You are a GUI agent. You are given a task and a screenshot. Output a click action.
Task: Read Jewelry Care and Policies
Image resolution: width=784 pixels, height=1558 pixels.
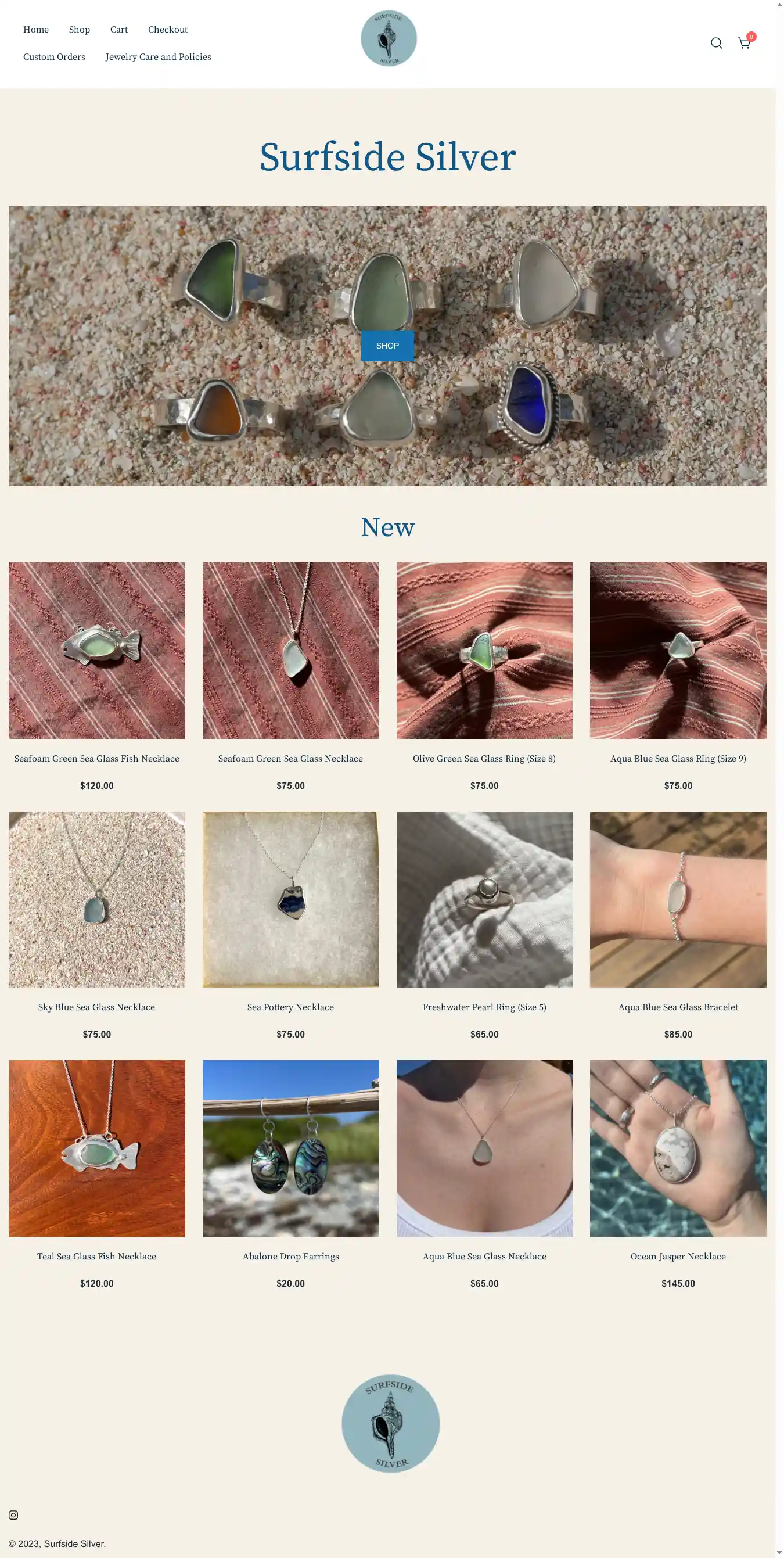pos(158,57)
